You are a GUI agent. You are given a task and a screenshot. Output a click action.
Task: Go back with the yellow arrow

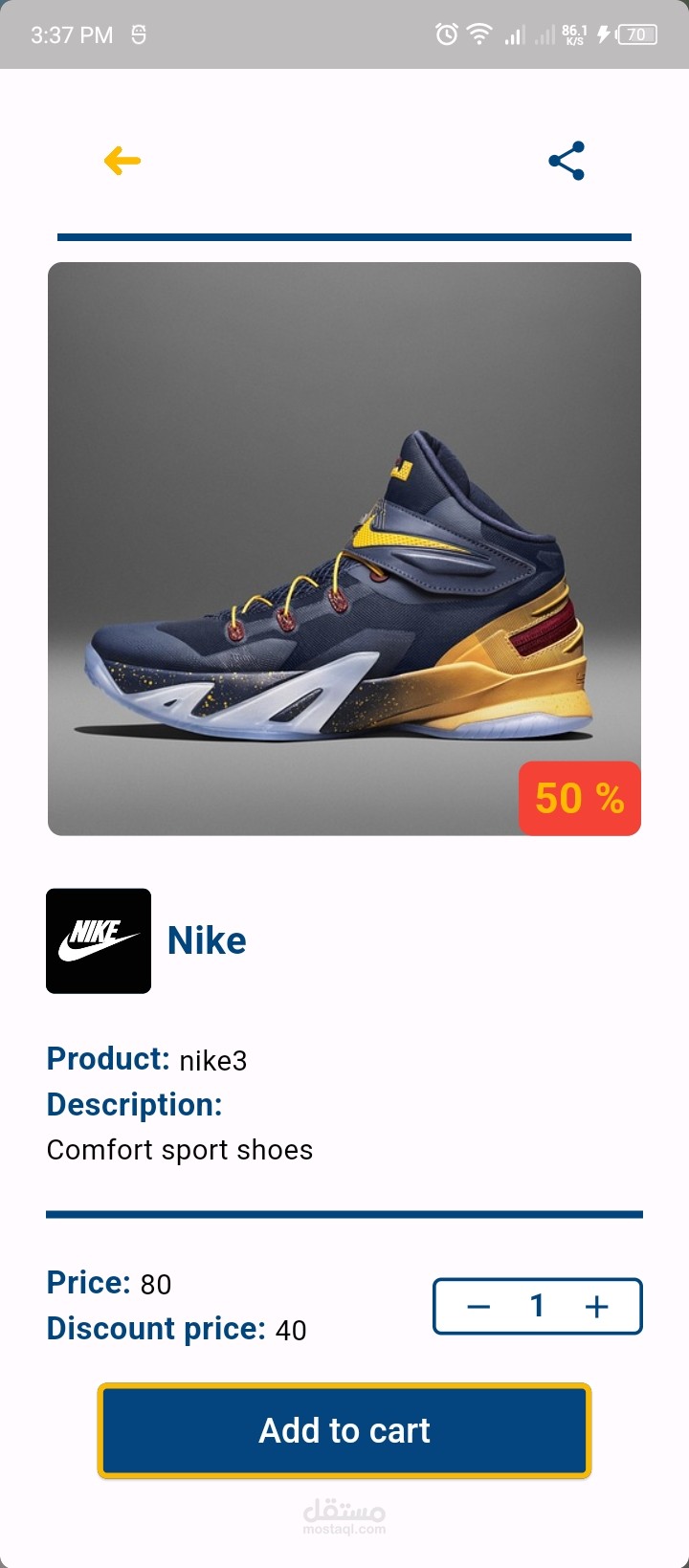click(122, 161)
